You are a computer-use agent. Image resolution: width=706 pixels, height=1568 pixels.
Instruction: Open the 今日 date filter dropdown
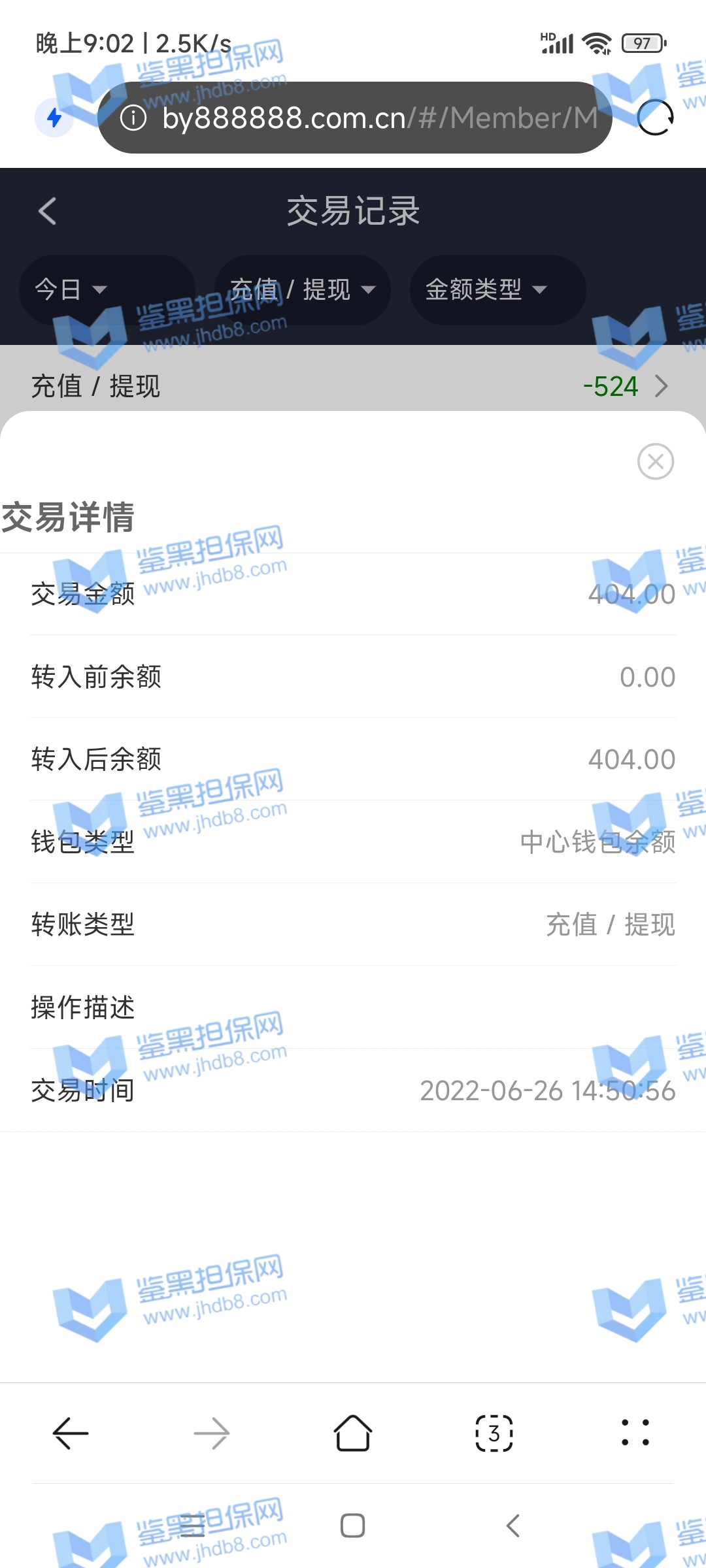72,289
